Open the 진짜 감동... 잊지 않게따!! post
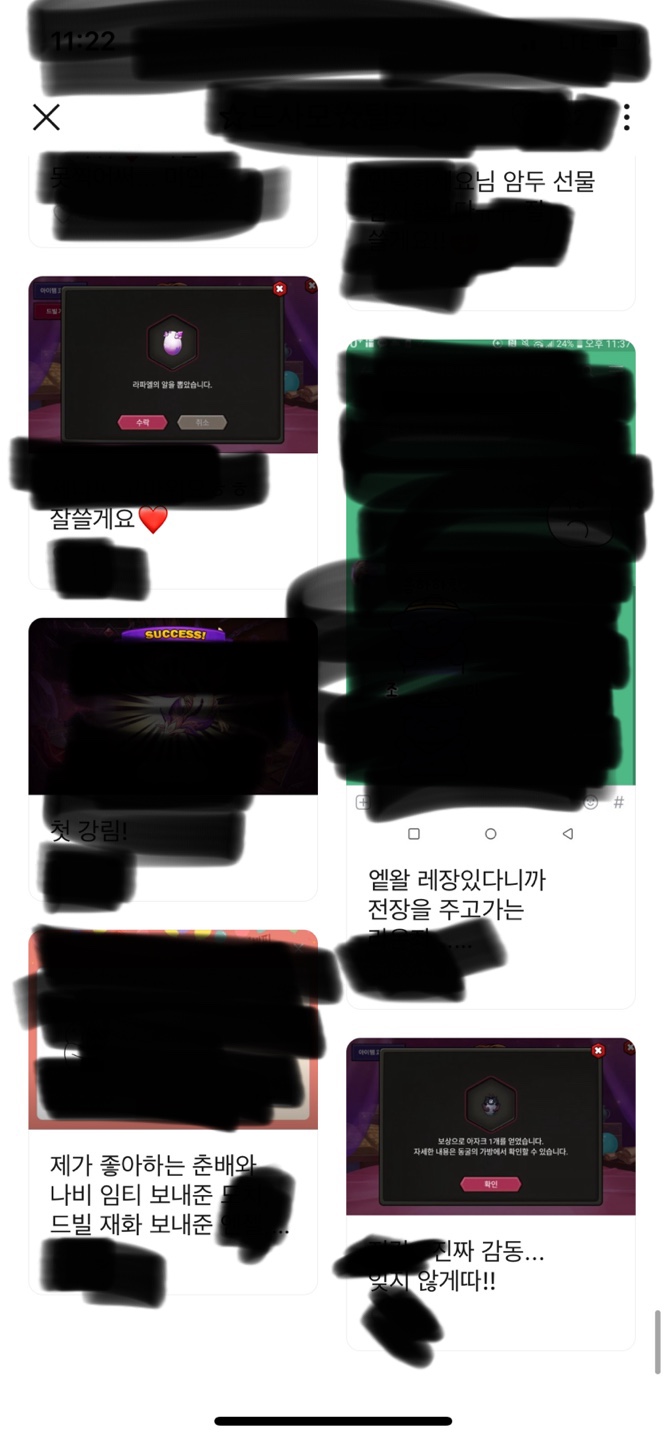The width and height of the screenshot is (666, 1440). 491,1194
